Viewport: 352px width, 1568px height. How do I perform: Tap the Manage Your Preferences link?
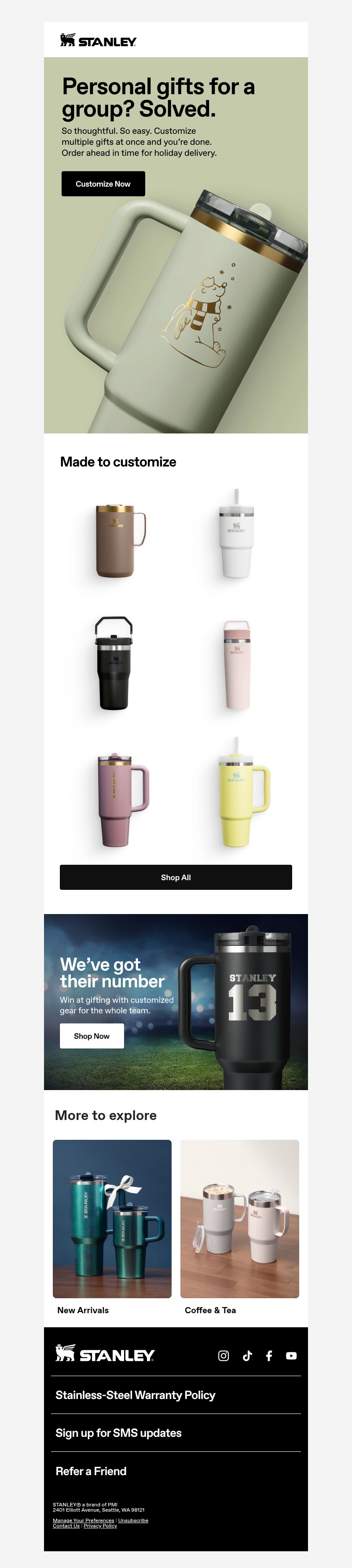tap(84, 1520)
